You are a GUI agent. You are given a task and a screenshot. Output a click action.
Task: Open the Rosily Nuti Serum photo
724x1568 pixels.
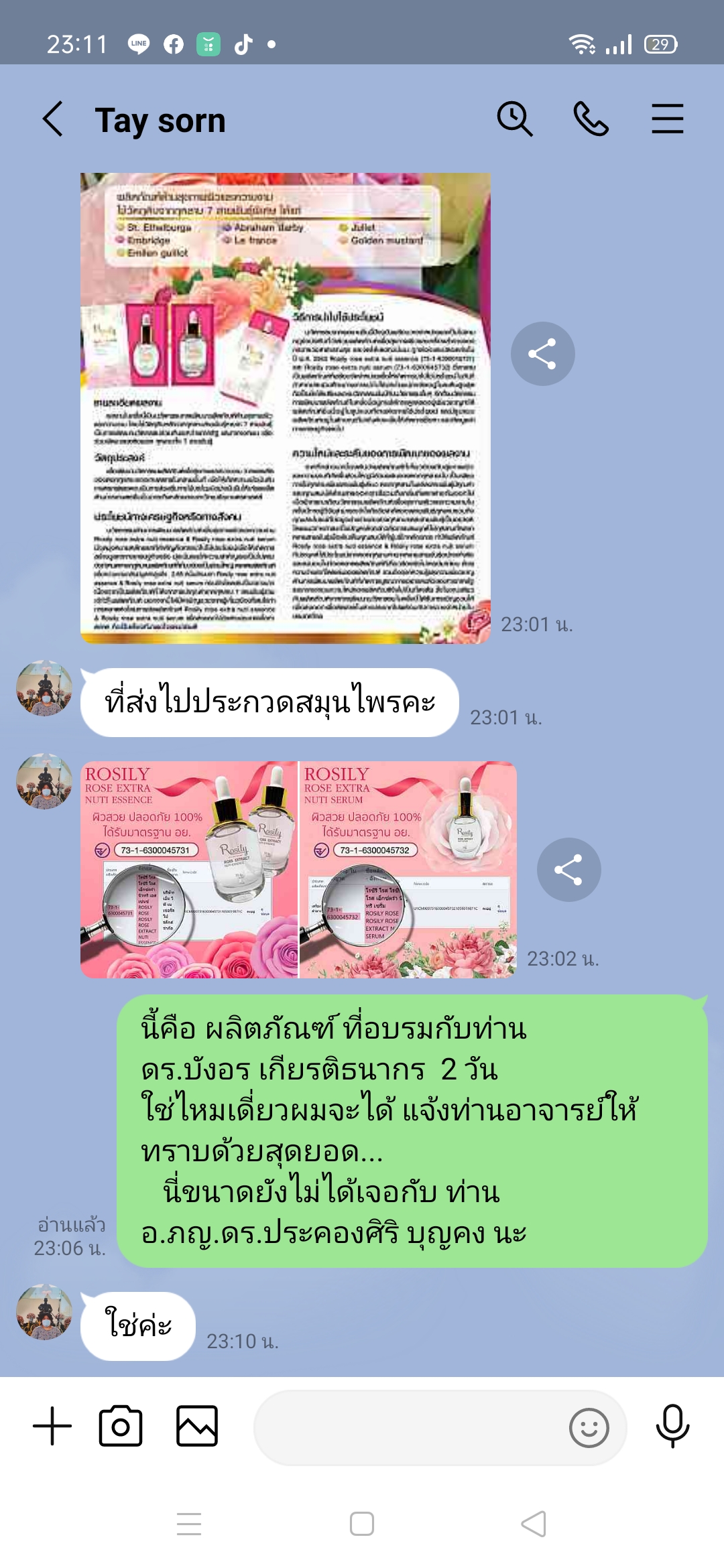408,870
